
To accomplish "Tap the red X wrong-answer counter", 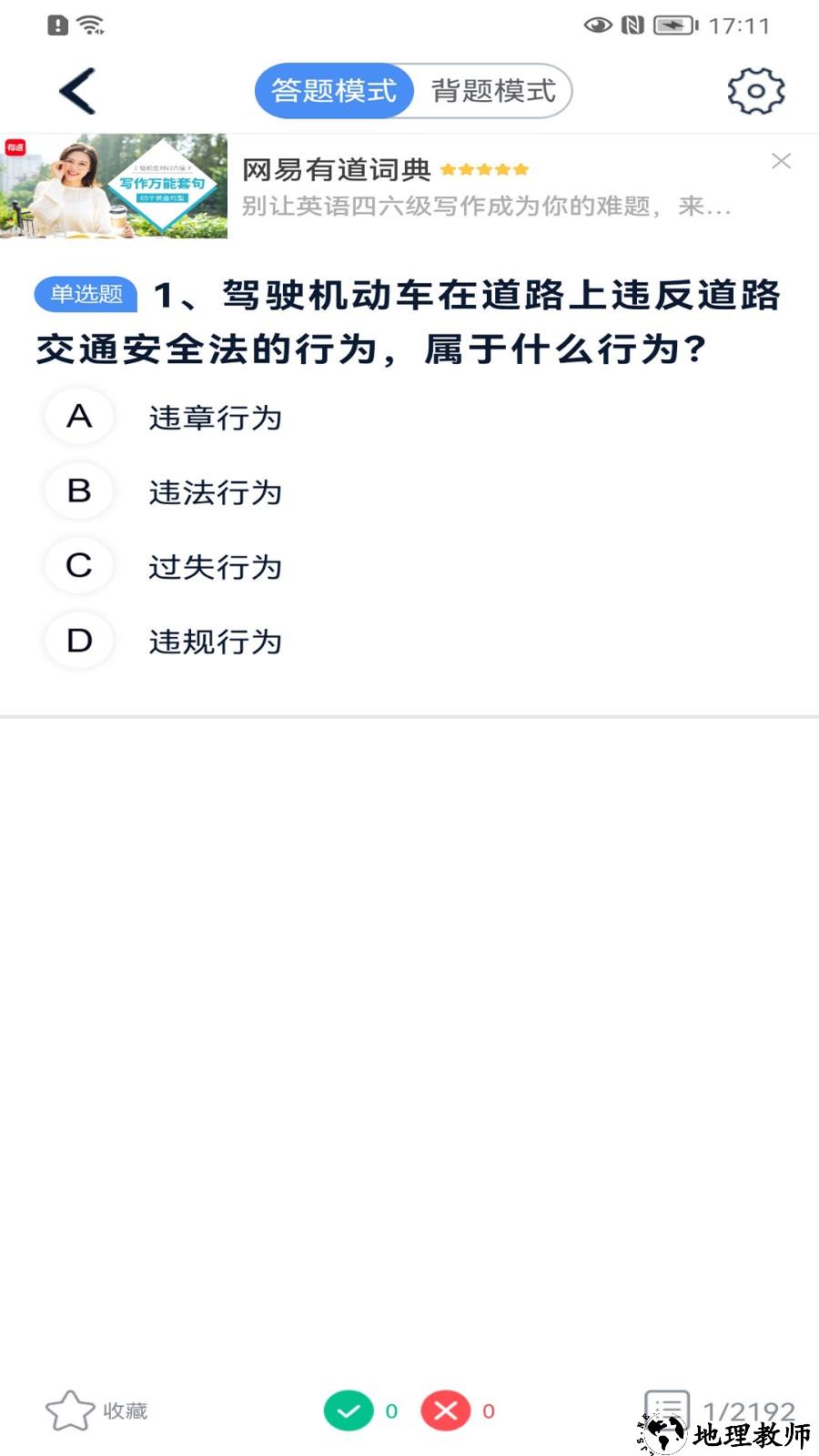I will tap(445, 1411).
